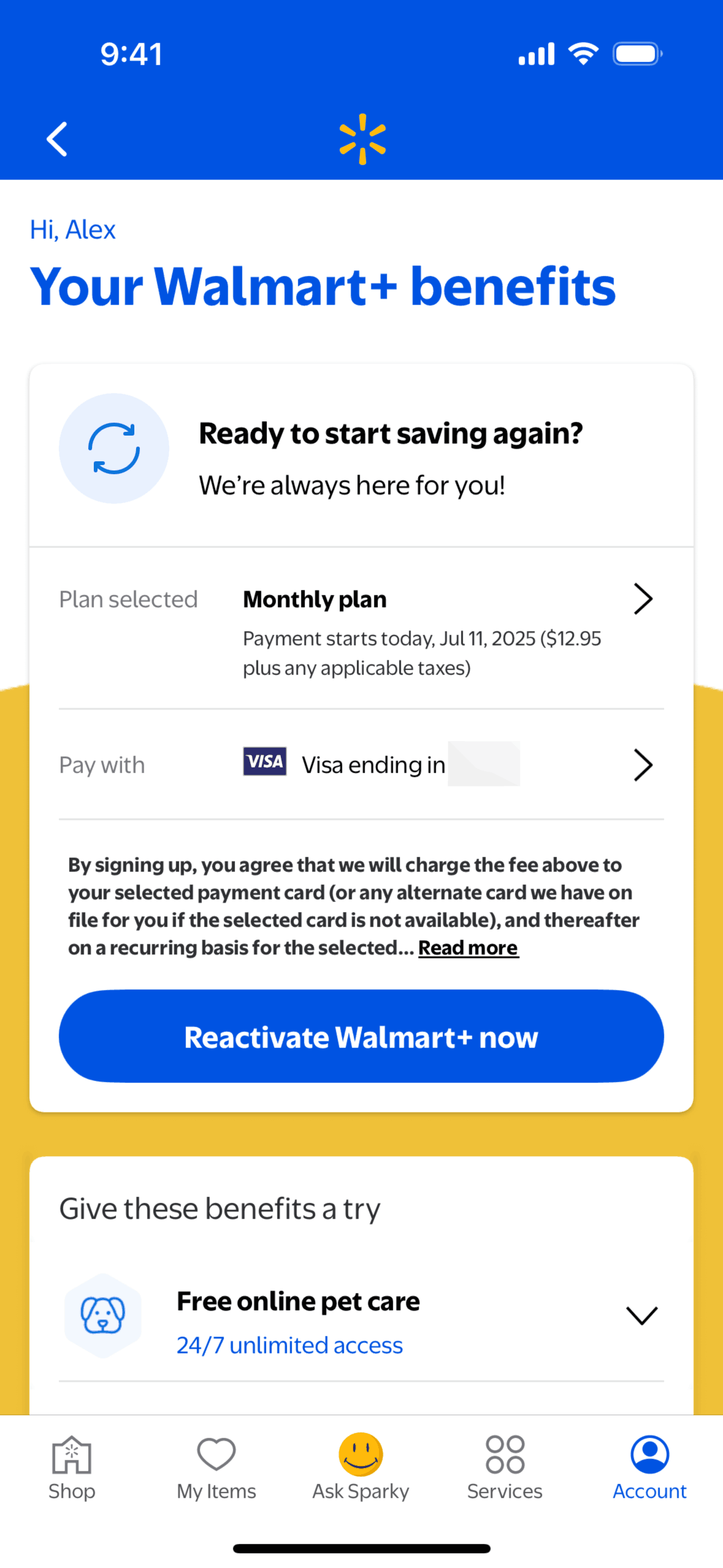Reactivate Walmart+ now
723x1568 pixels.
tap(361, 1036)
